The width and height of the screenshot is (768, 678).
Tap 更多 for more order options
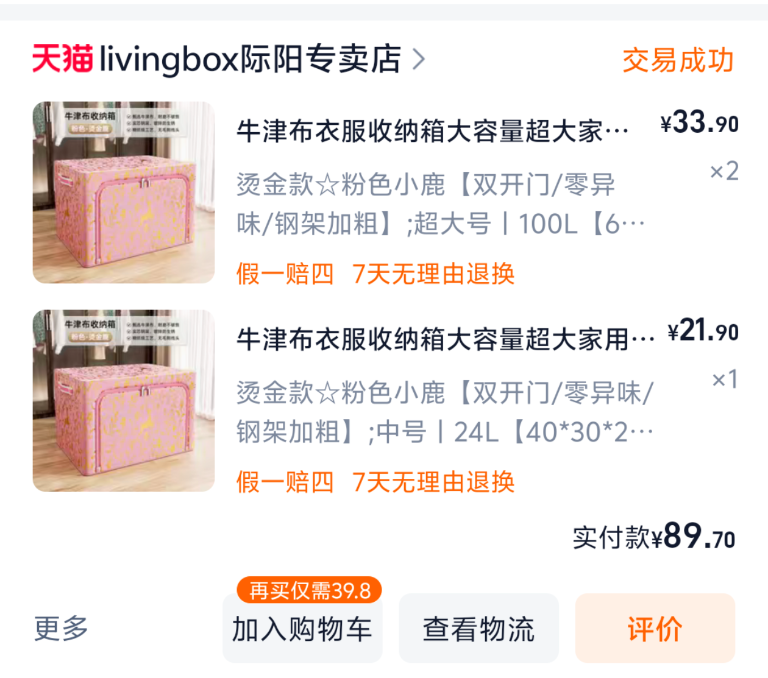(61, 628)
